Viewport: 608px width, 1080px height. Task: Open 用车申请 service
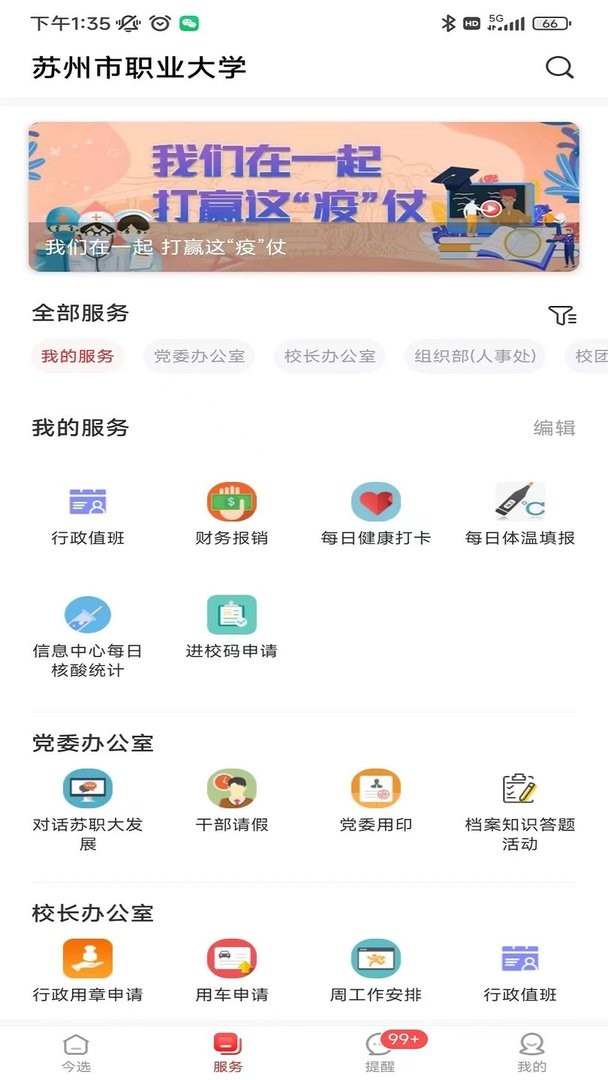point(231,970)
